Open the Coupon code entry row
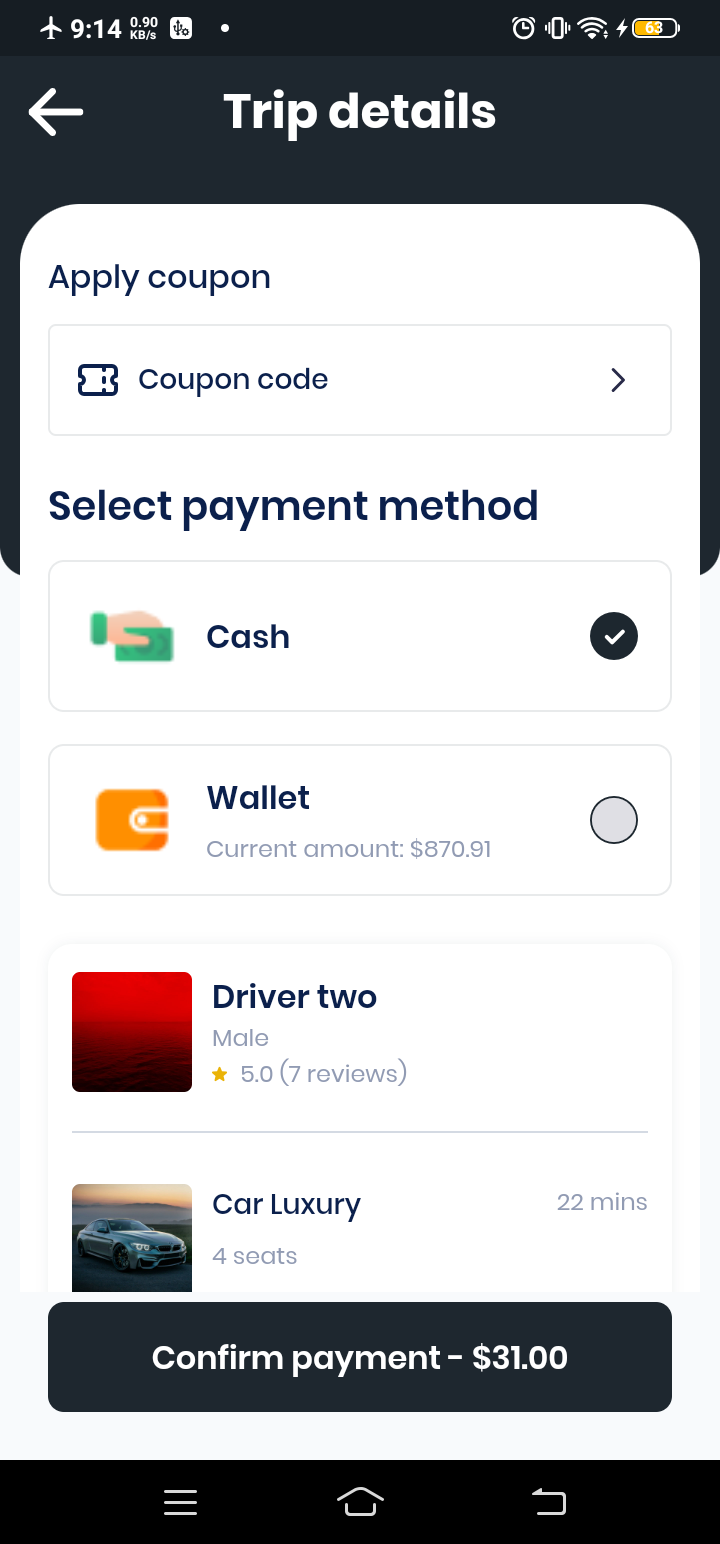The width and height of the screenshot is (720, 1544). click(x=360, y=380)
